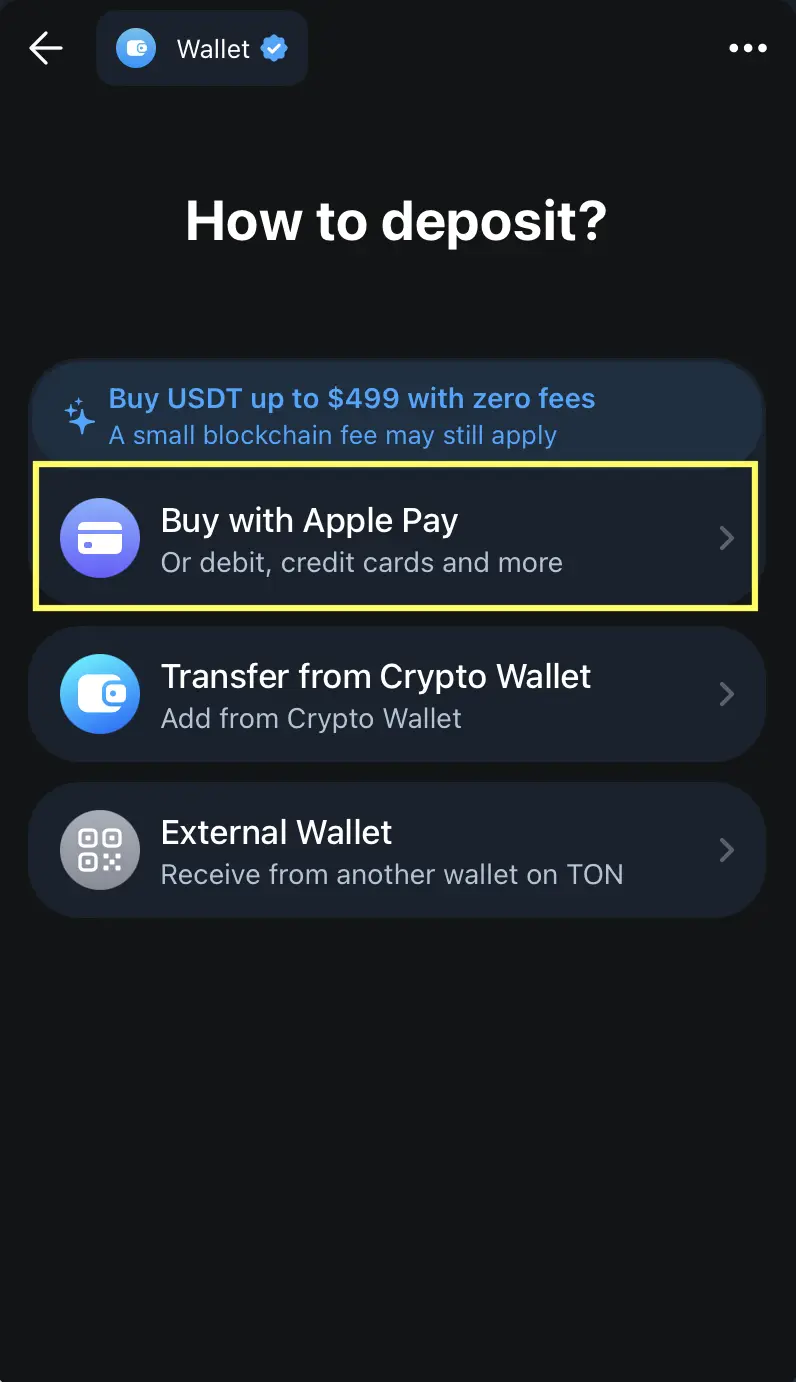Tap the back arrow in top left

(x=45, y=47)
